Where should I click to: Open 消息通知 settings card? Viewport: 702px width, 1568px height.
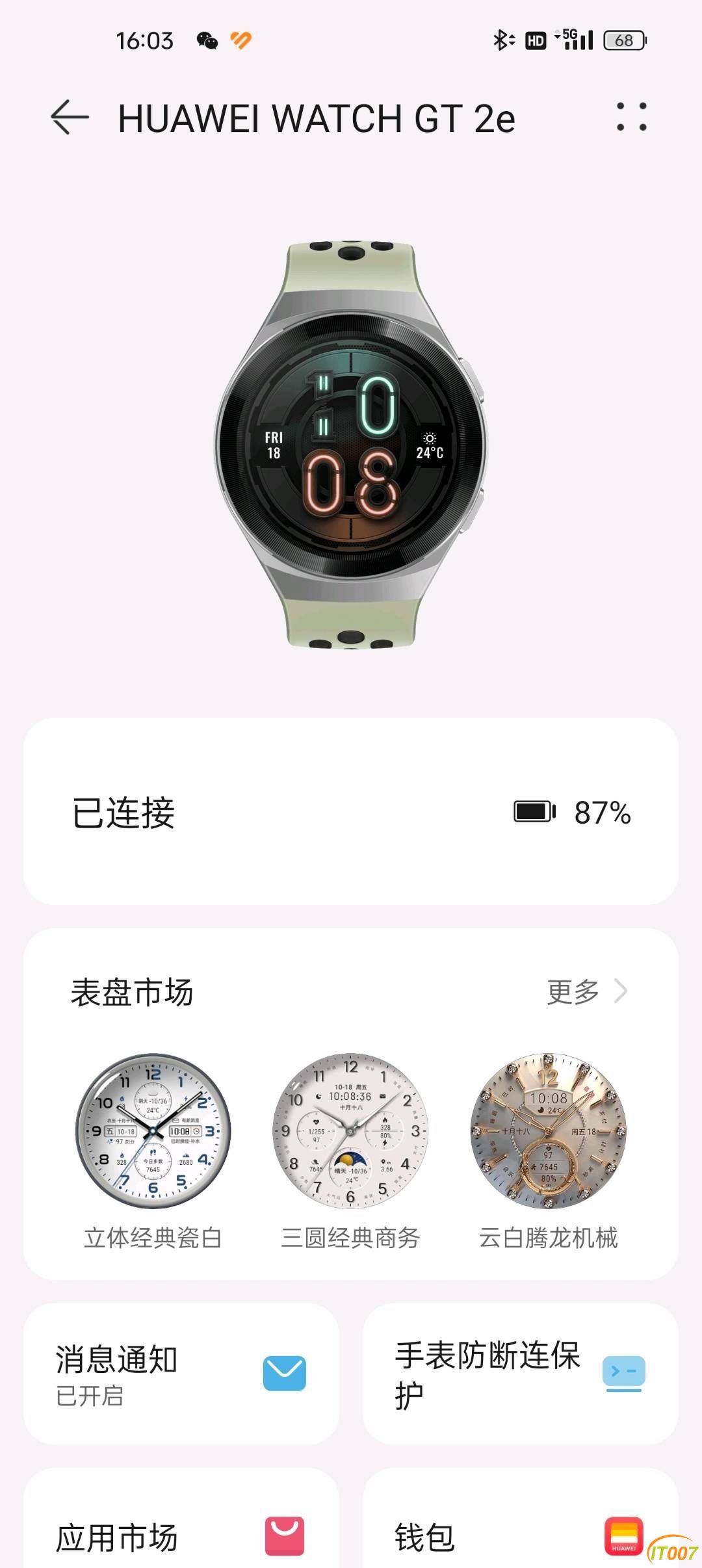[181, 1374]
